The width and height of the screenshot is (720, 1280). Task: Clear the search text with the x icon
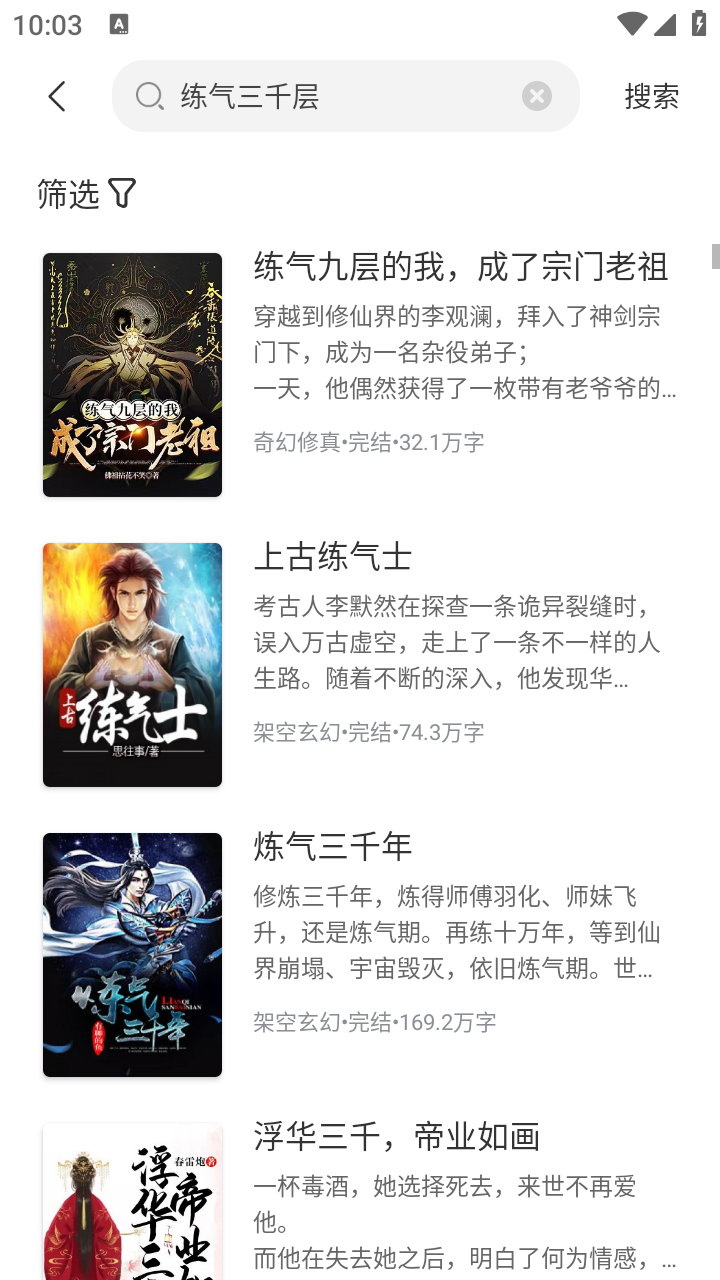536,95
